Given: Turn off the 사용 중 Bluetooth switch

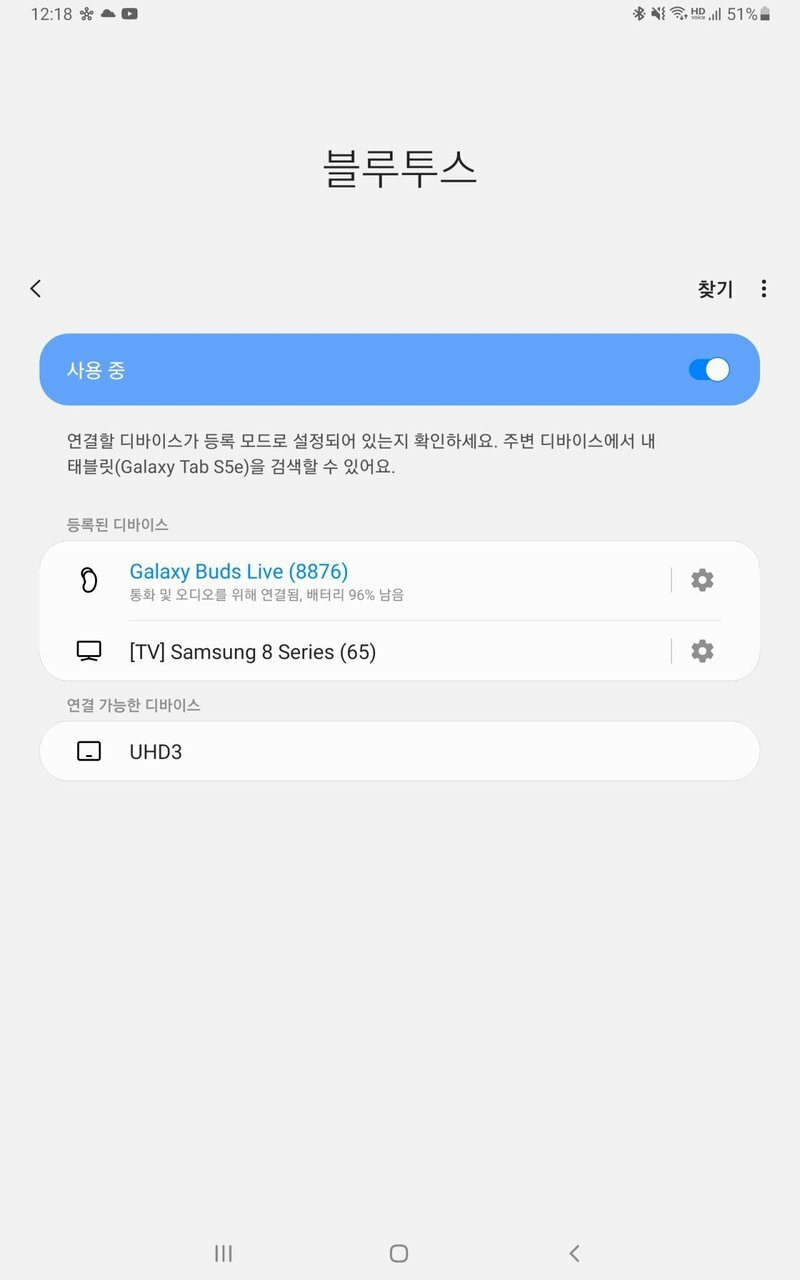Looking at the screenshot, I should click(709, 370).
